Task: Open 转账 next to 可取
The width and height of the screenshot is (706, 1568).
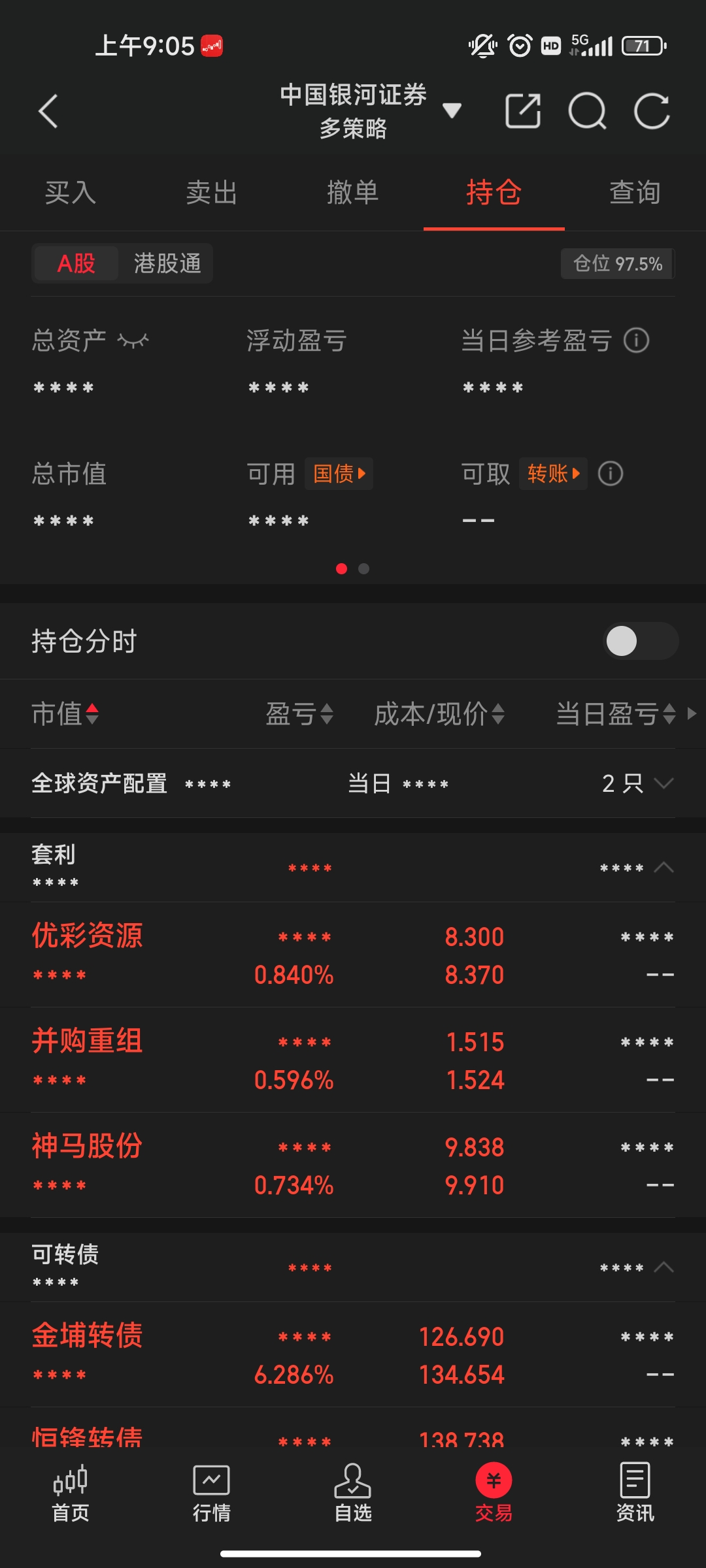Action: (553, 474)
